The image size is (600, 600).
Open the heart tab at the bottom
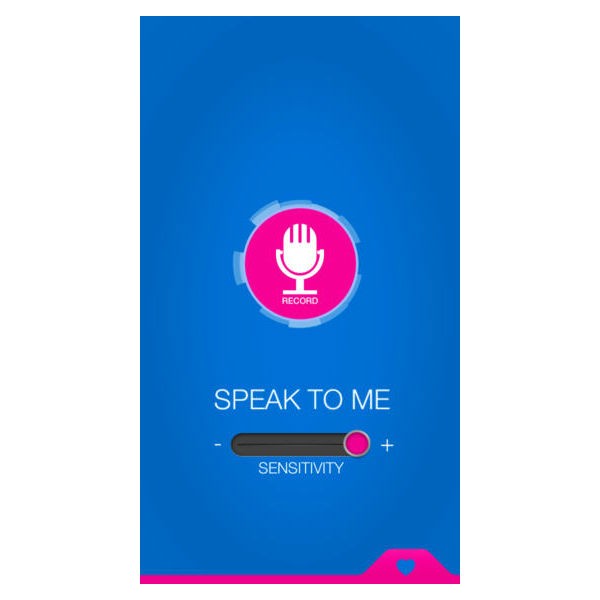[404, 566]
